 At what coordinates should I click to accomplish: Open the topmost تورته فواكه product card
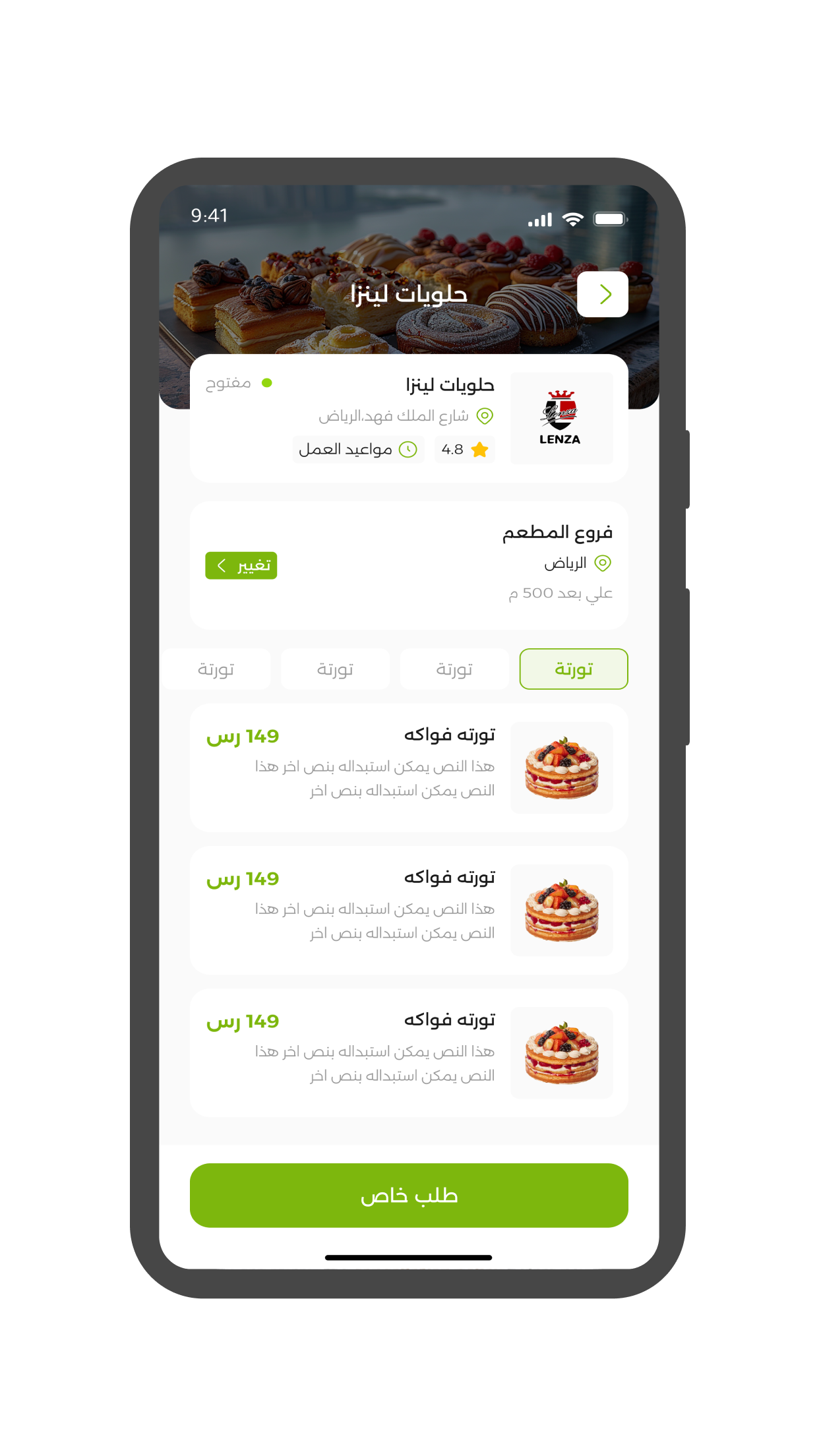click(409, 768)
